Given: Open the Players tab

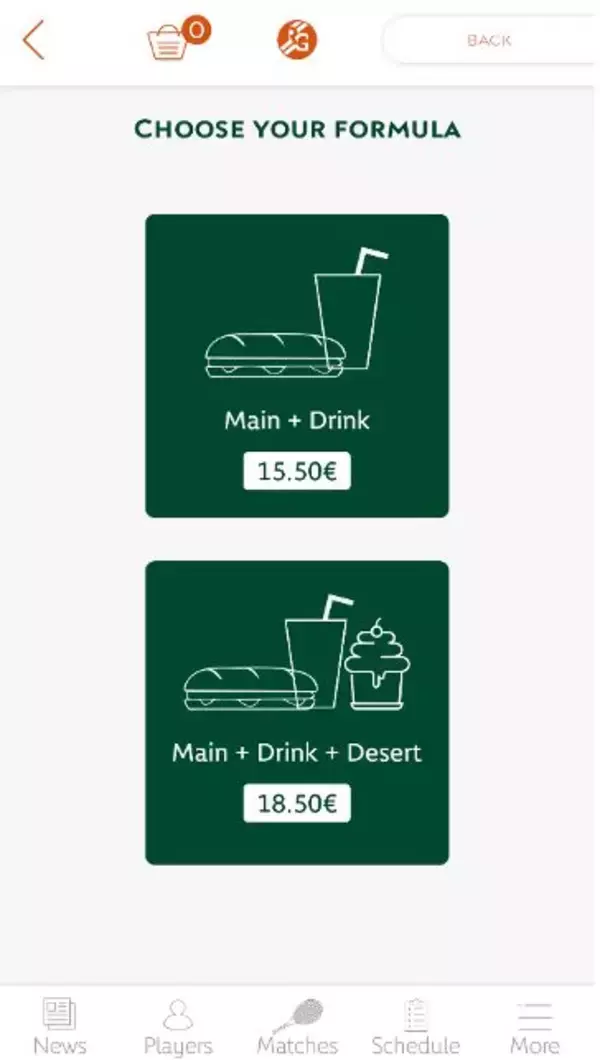Looking at the screenshot, I should click(178, 1027).
